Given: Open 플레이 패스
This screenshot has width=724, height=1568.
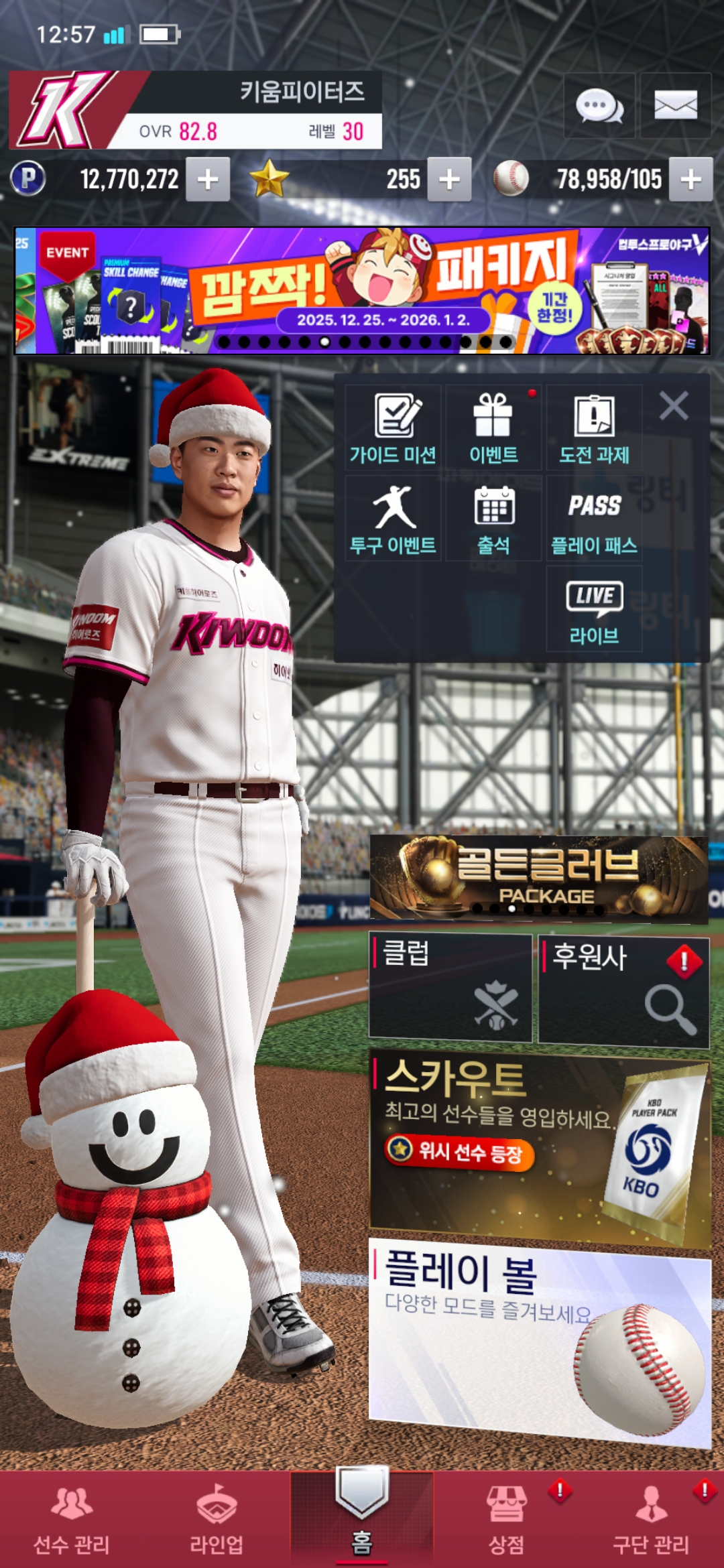Looking at the screenshot, I should coord(594,519).
